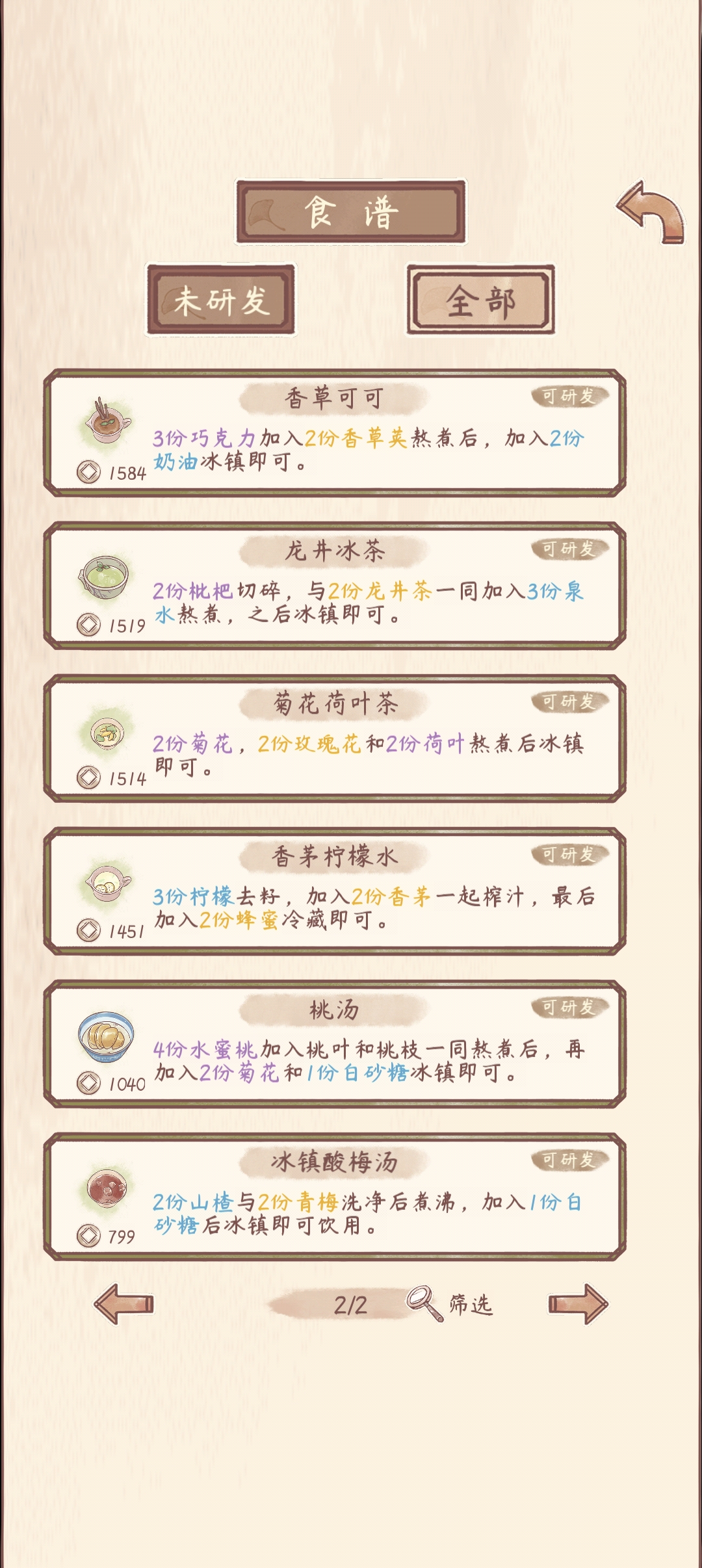702x1568 pixels.
Task: Switch to the 未研发 tab
Action: 221,300
